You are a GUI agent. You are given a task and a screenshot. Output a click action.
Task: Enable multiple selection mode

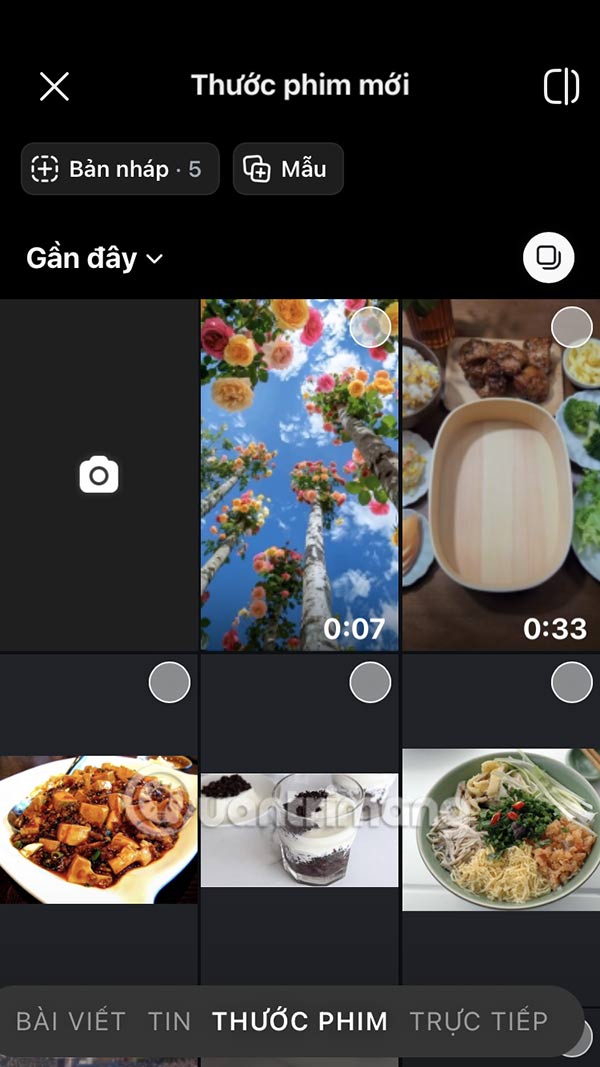(x=548, y=258)
